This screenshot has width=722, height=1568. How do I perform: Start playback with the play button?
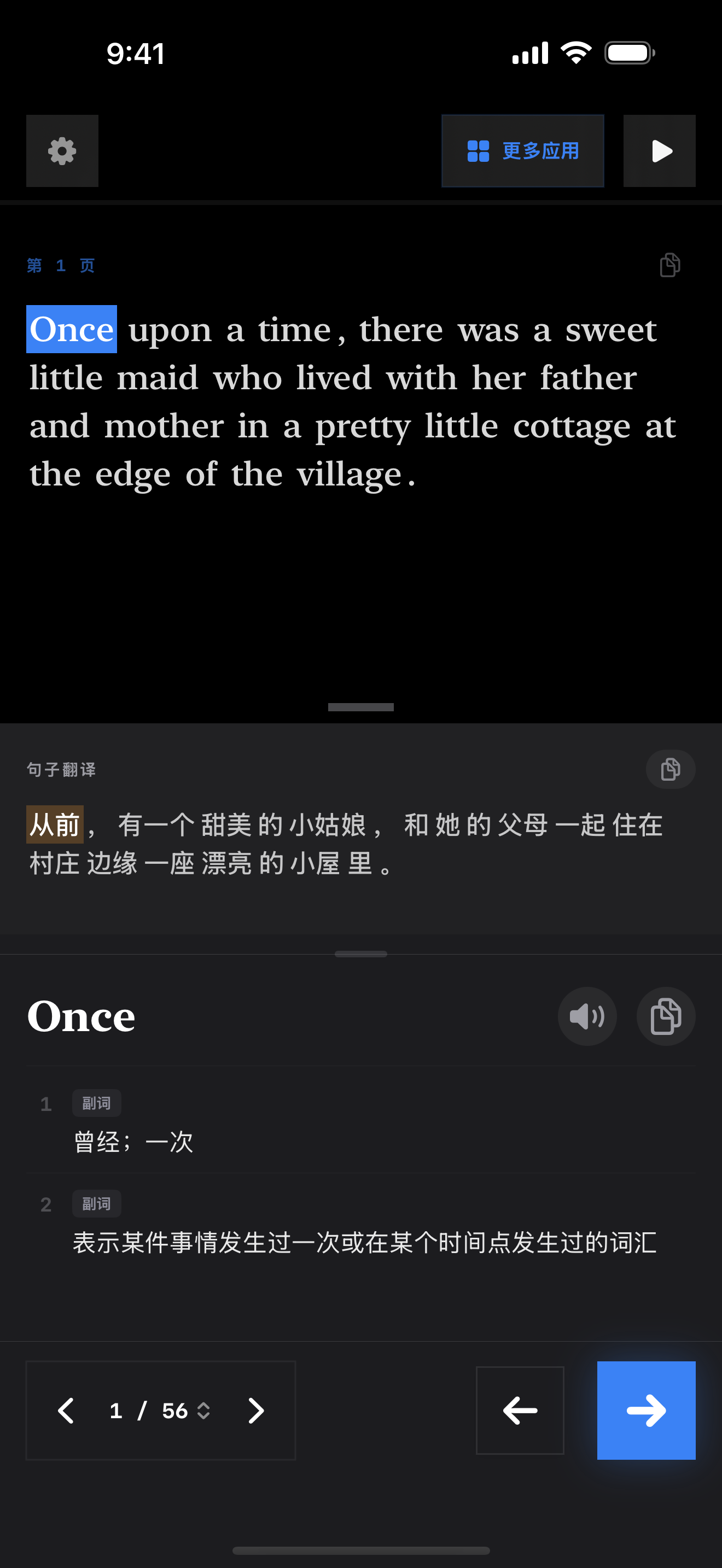(x=659, y=151)
